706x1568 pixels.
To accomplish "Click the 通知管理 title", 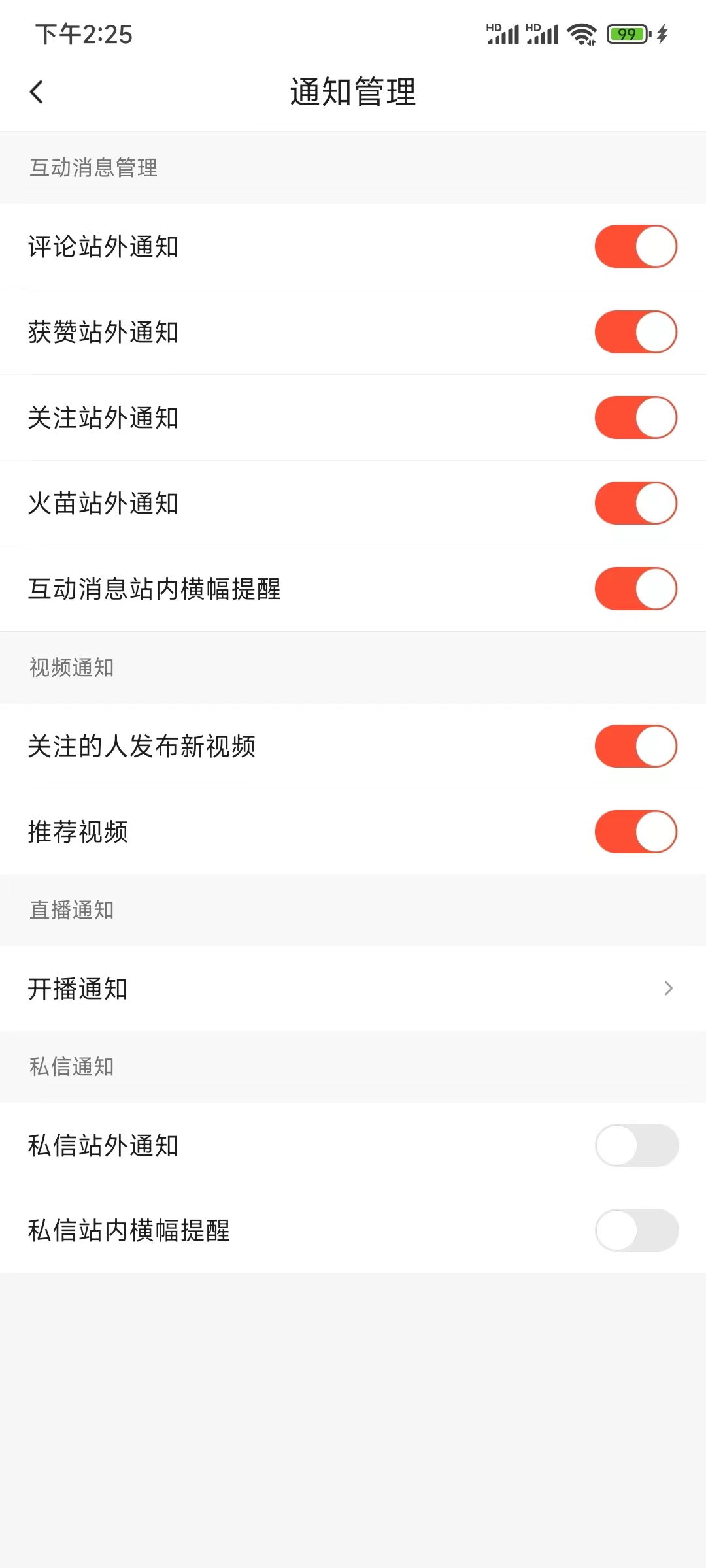I will [x=353, y=92].
